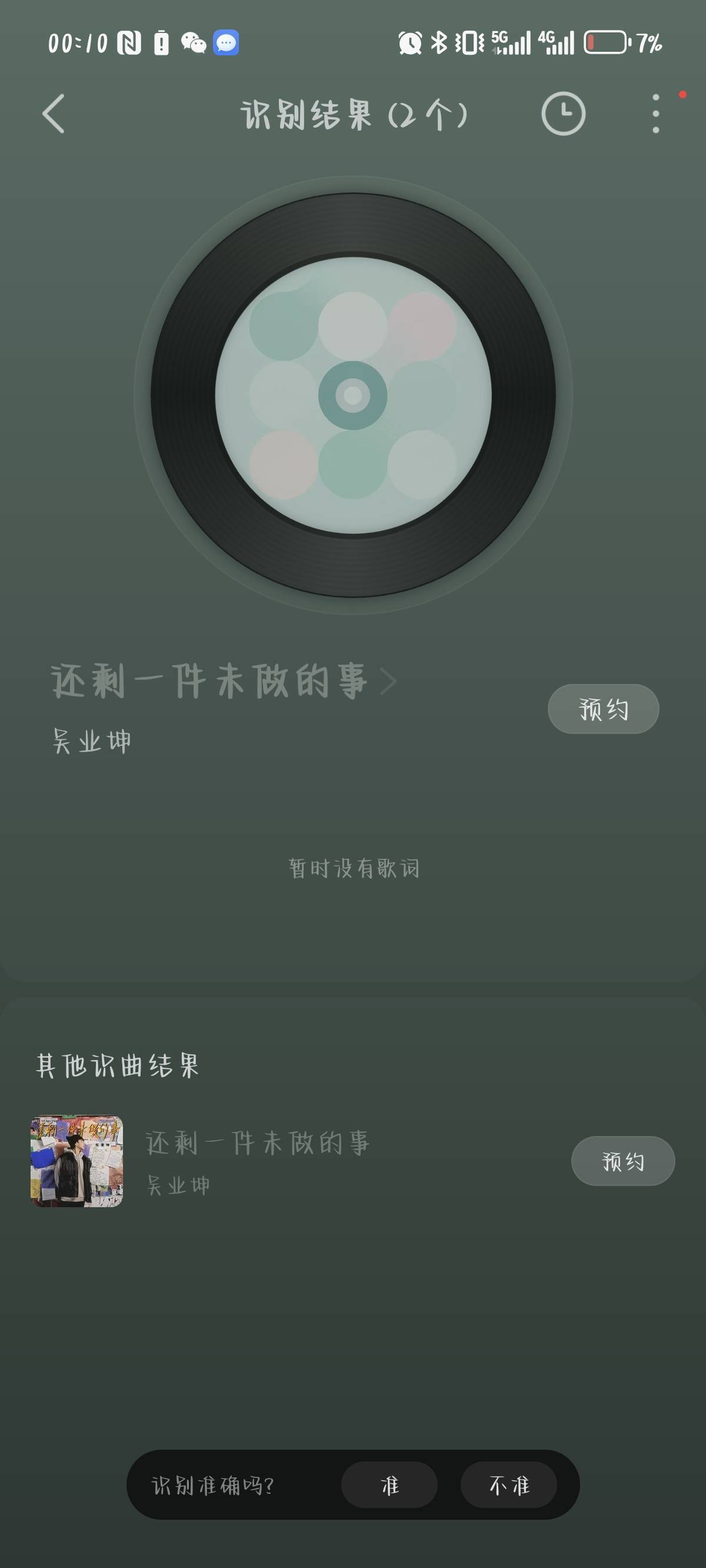706x1568 pixels.
Task: Open the three-dot overflow menu
Action: point(655,114)
